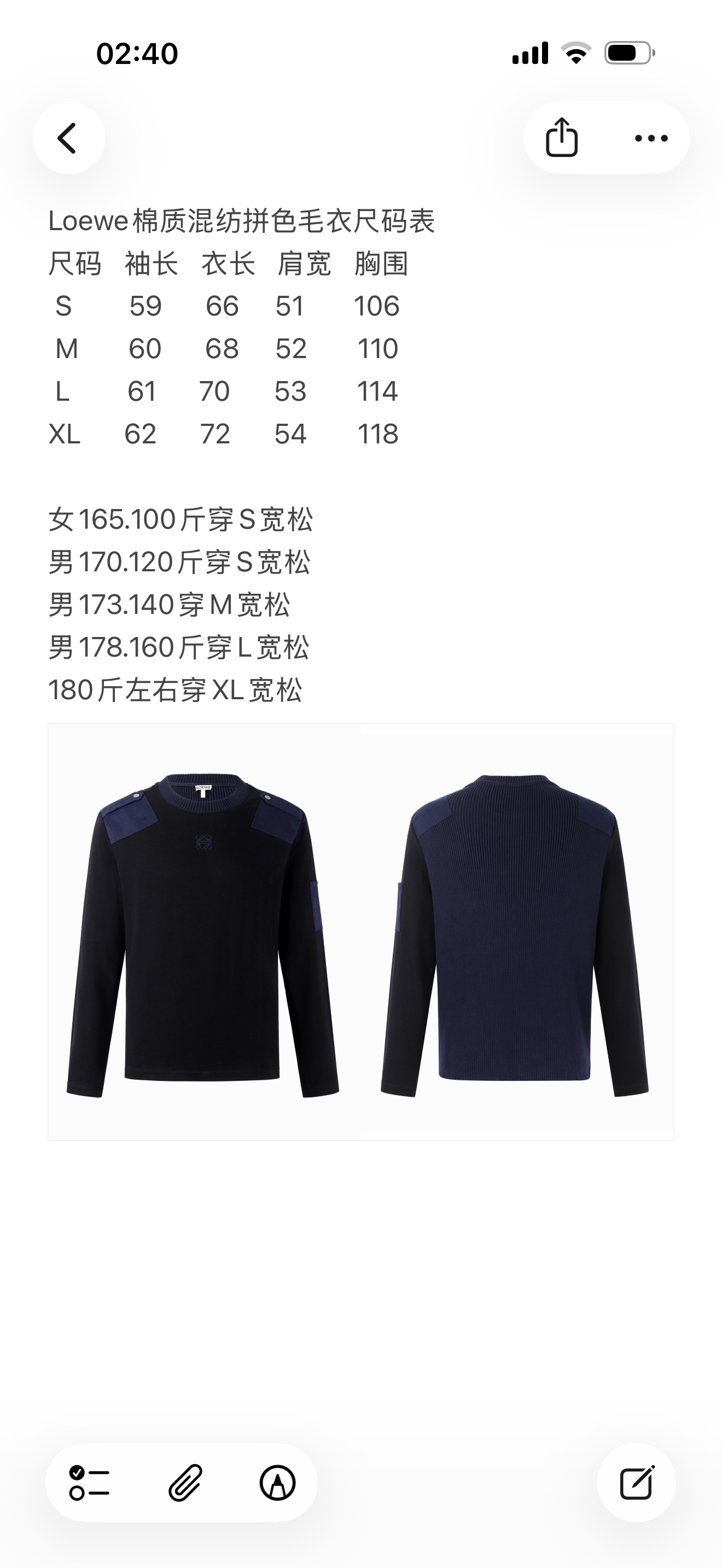Share this note
This screenshot has height=1568, width=722.
(x=561, y=138)
